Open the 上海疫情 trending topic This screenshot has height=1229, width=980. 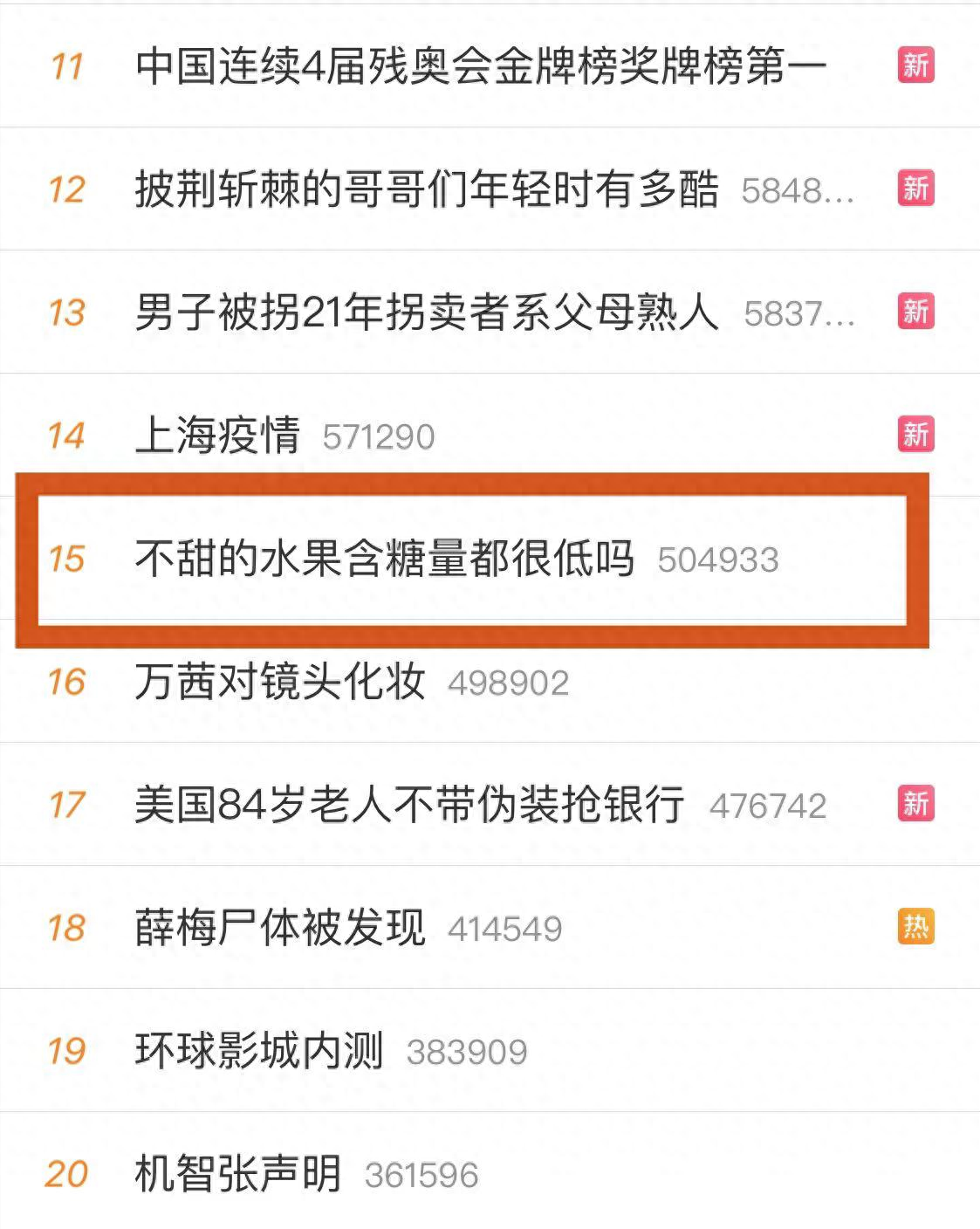tap(218, 436)
